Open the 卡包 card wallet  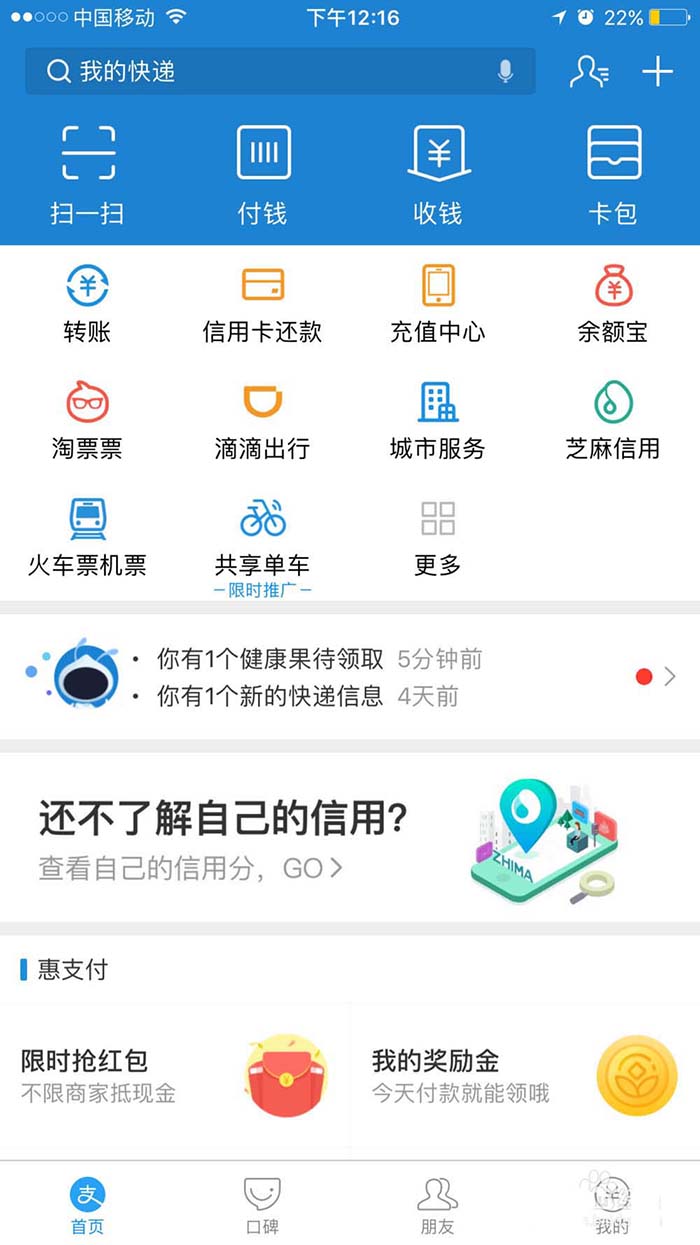click(613, 175)
